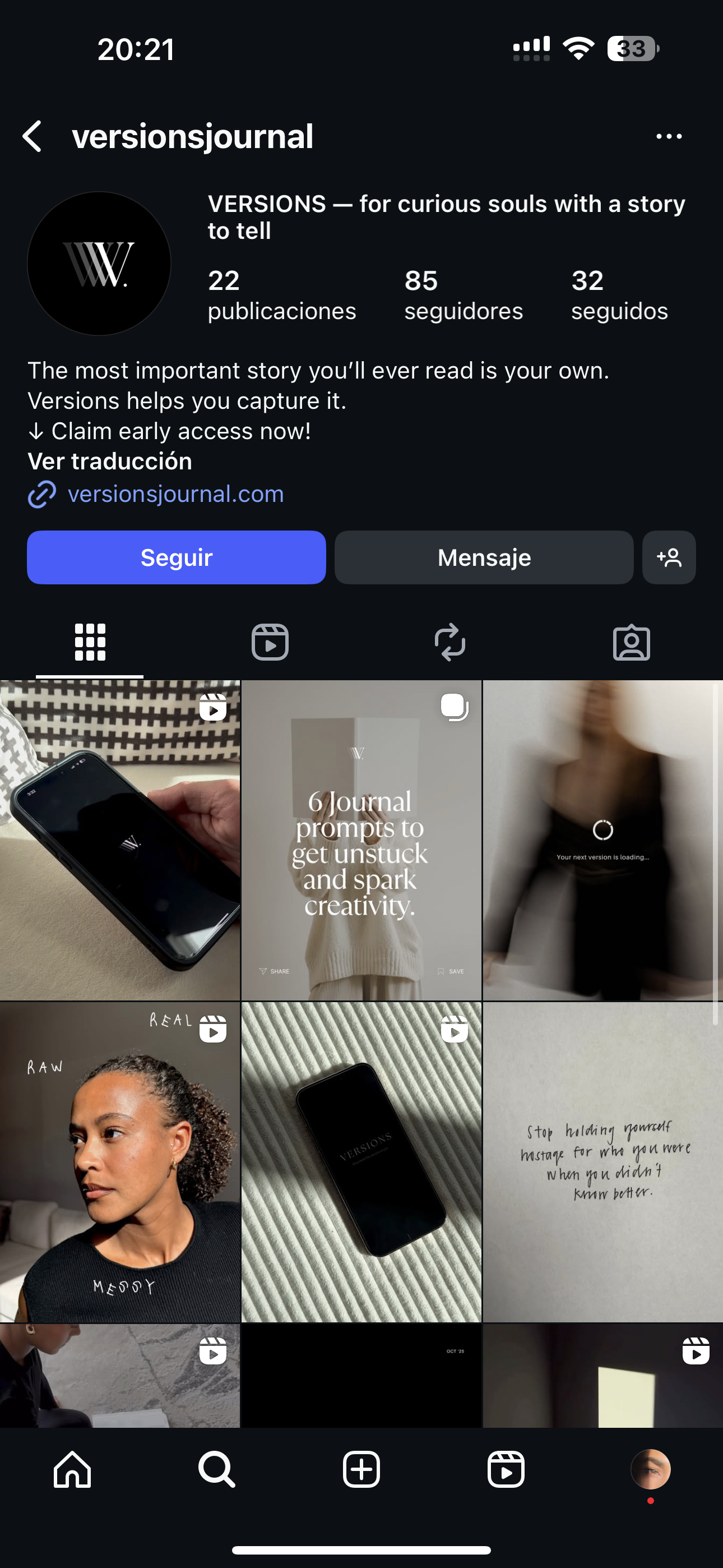Open the RAW REAL MESSY reel
Screen dimensions: 723x1568
point(120,1161)
